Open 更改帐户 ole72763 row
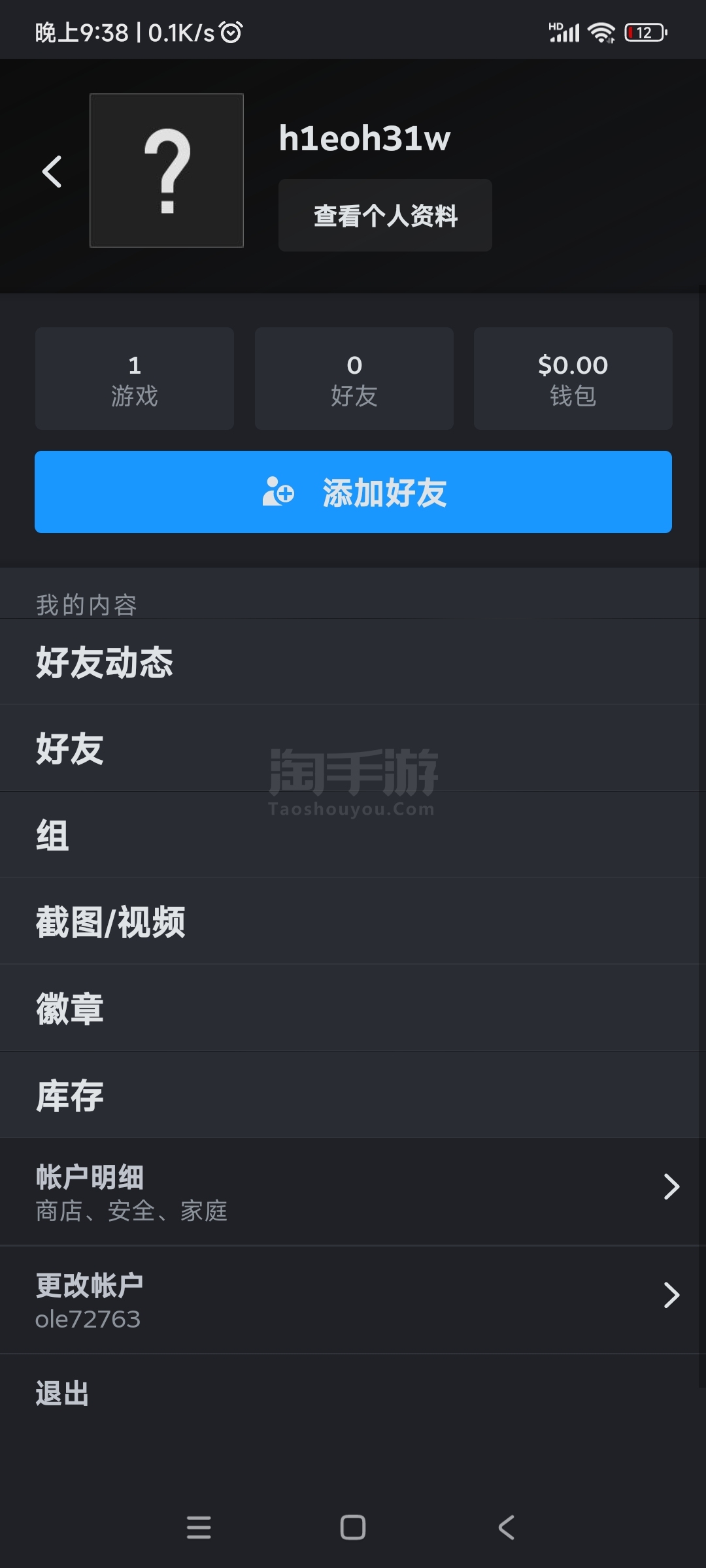This screenshot has width=706, height=1568. point(353,1300)
